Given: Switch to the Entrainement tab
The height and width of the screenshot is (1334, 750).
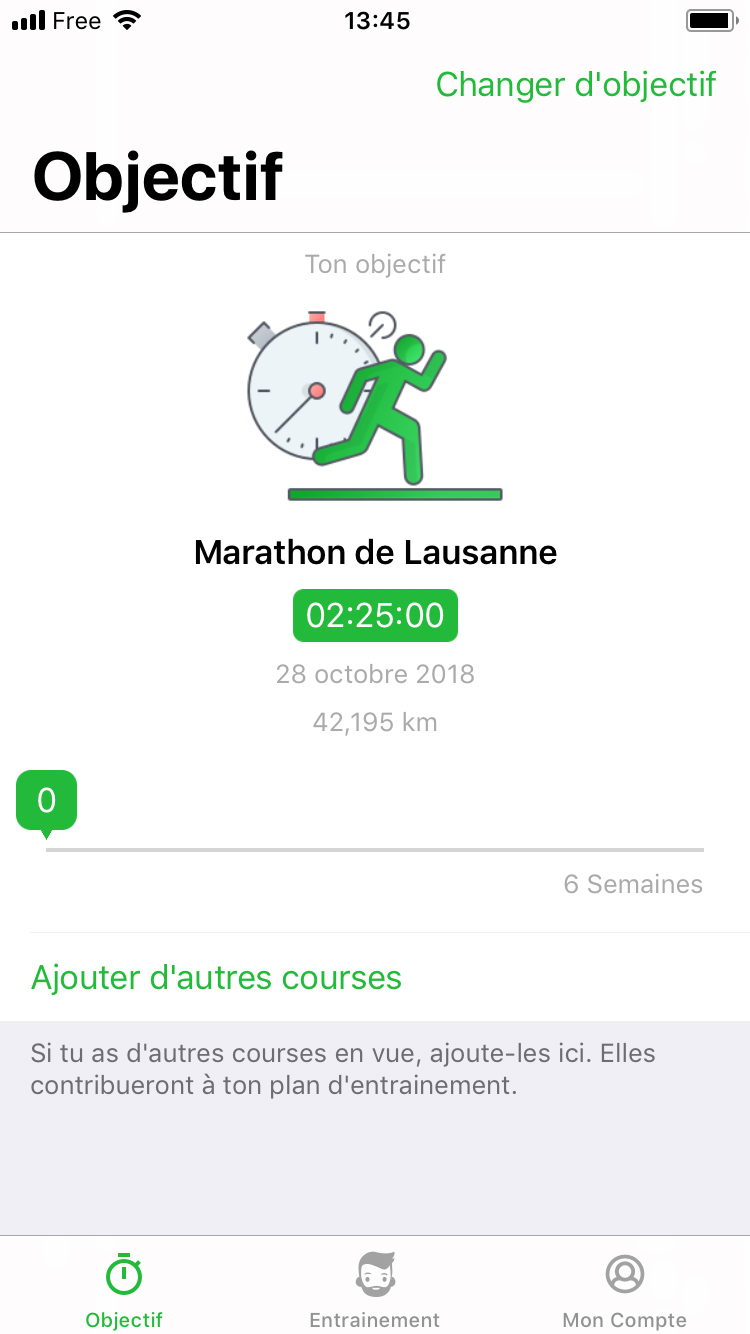Looking at the screenshot, I should coord(375,1289).
